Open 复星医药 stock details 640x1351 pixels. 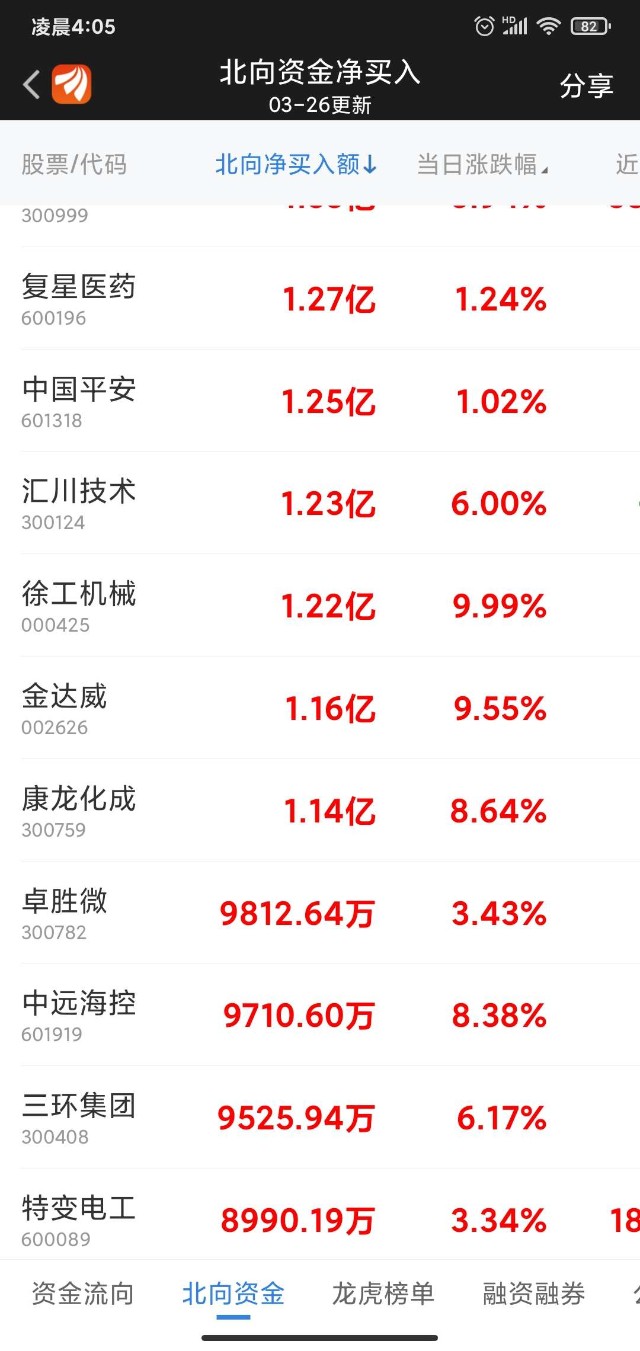78,298
